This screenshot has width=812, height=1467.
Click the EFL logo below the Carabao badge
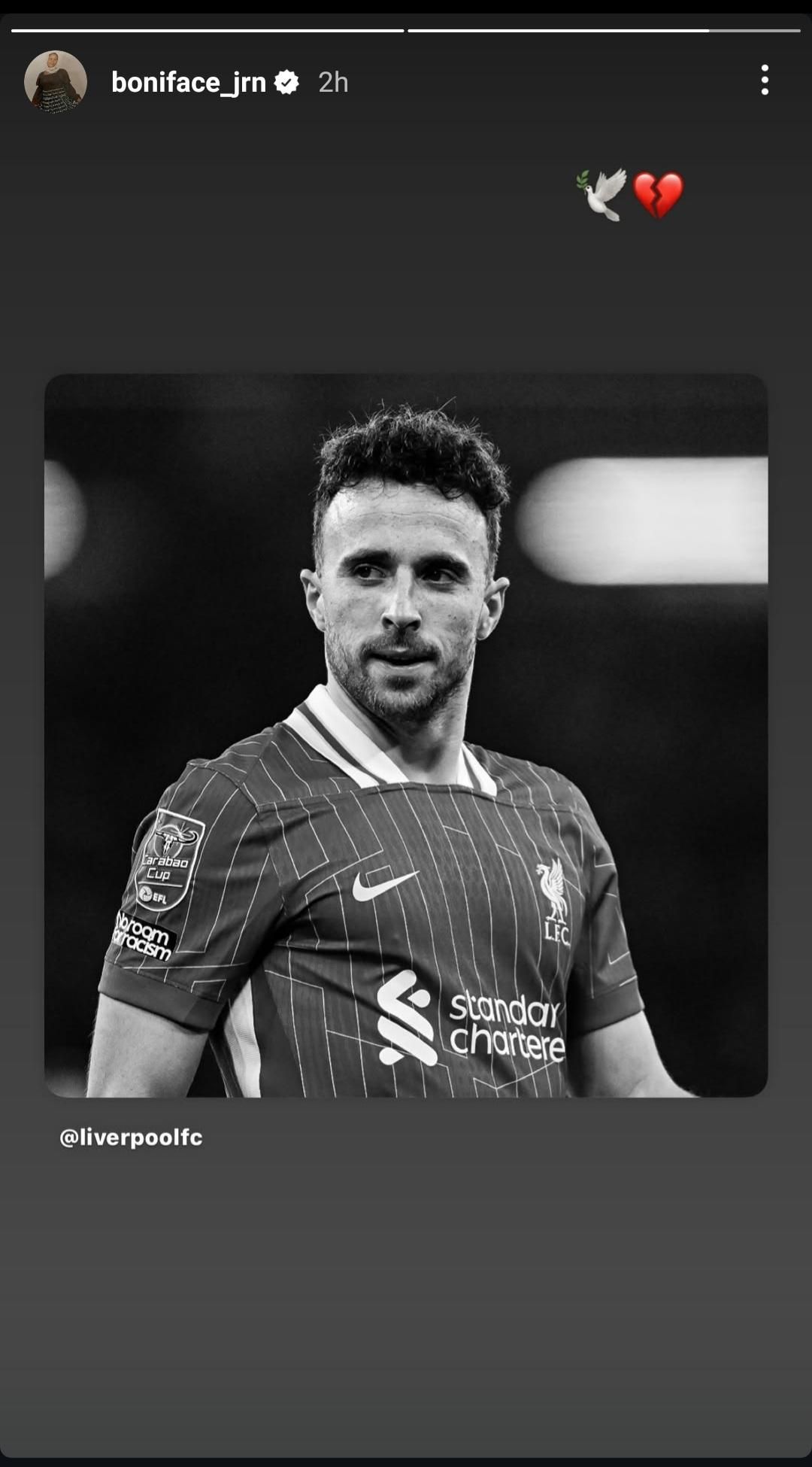pyautogui.click(x=153, y=895)
